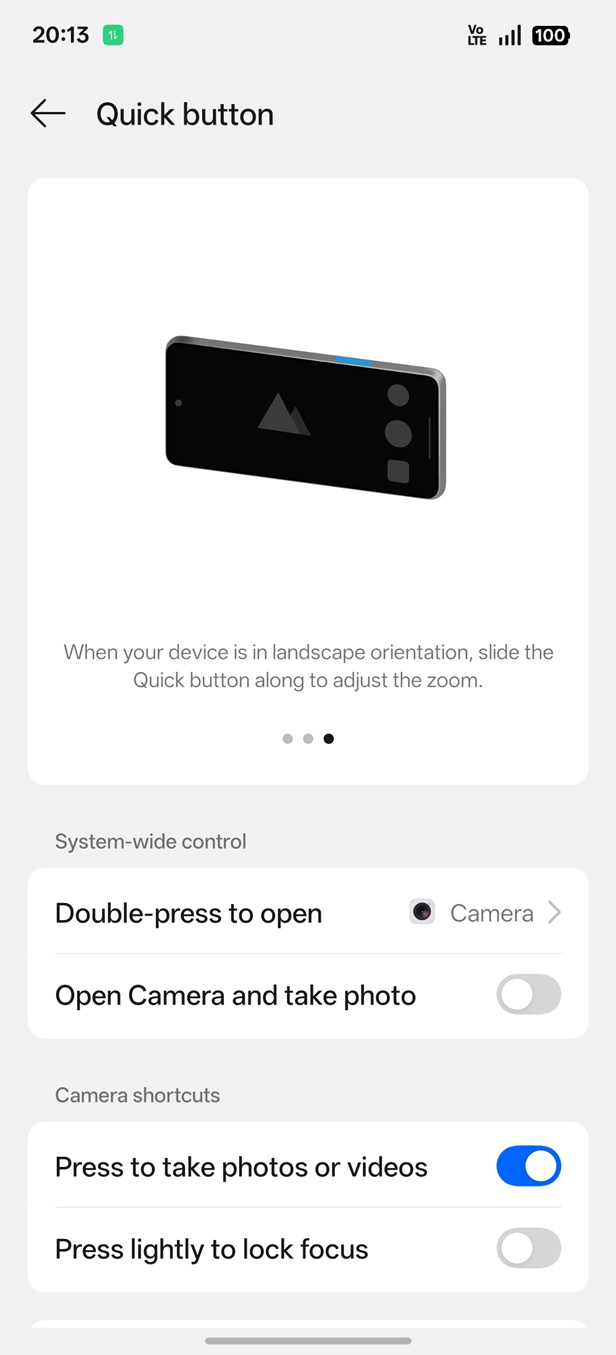Jump to the first tutorial page dot
Image resolution: width=616 pixels, height=1355 pixels.
click(287, 739)
